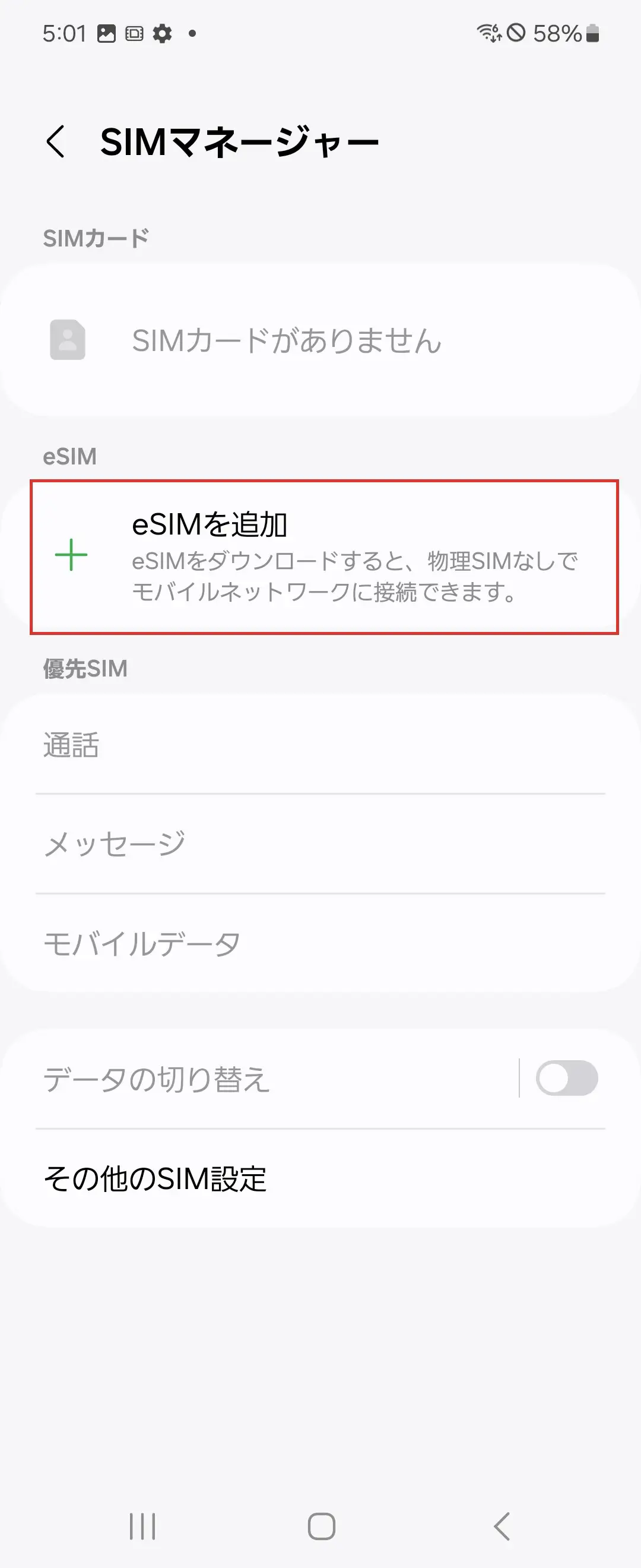
Task: Open モバイルデータ preferred SIM setting
Action: [x=320, y=944]
